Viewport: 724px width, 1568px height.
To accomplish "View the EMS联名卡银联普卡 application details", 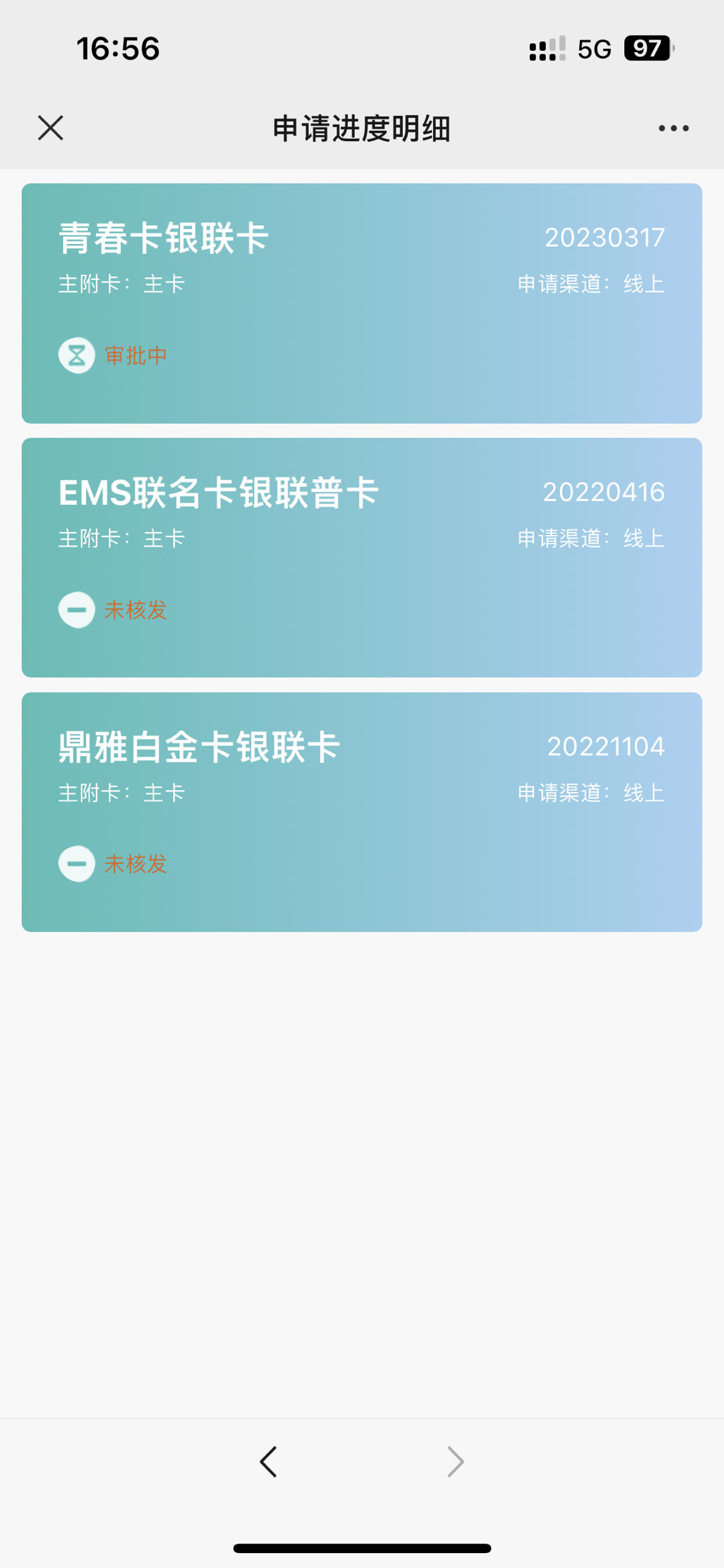I will pyautogui.click(x=362, y=558).
